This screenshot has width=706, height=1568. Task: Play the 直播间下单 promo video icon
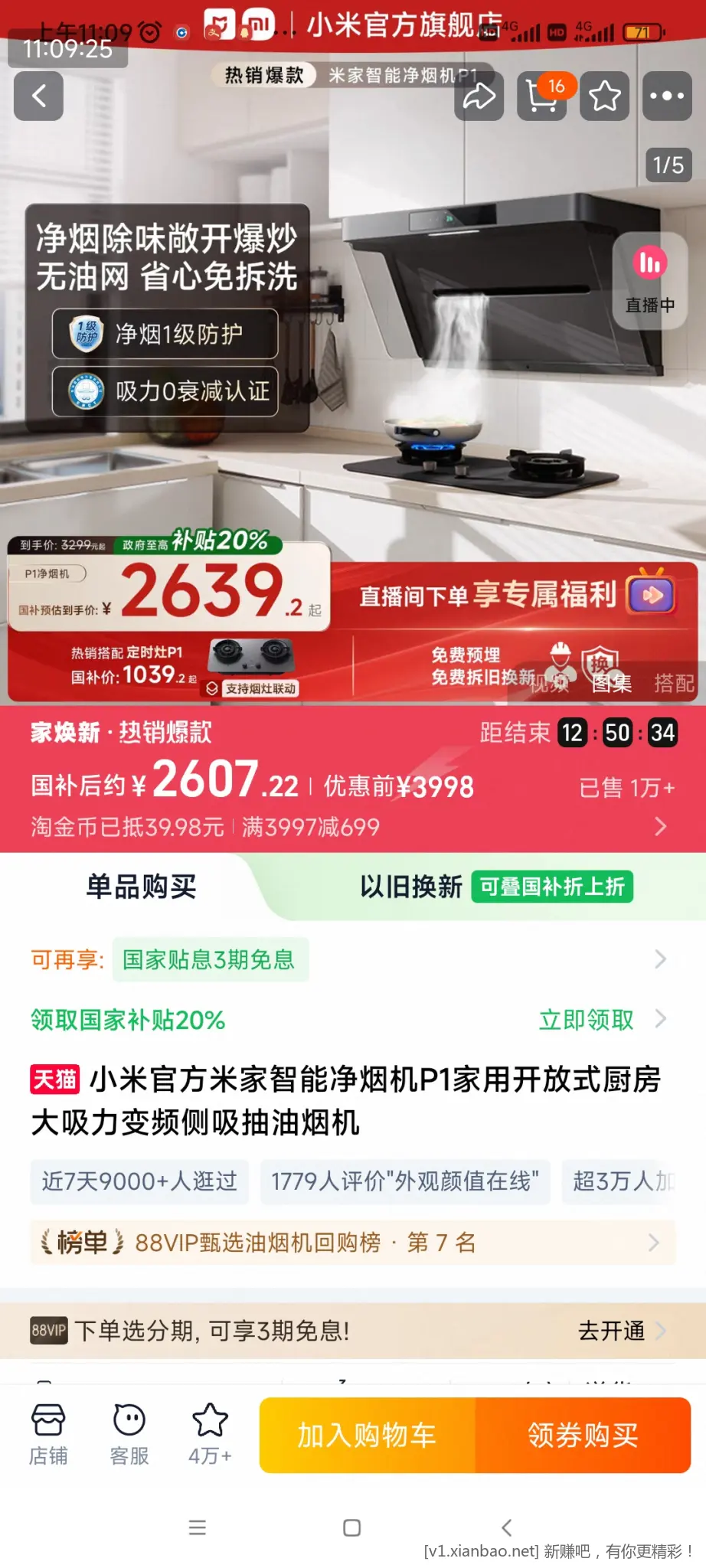[652, 596]
